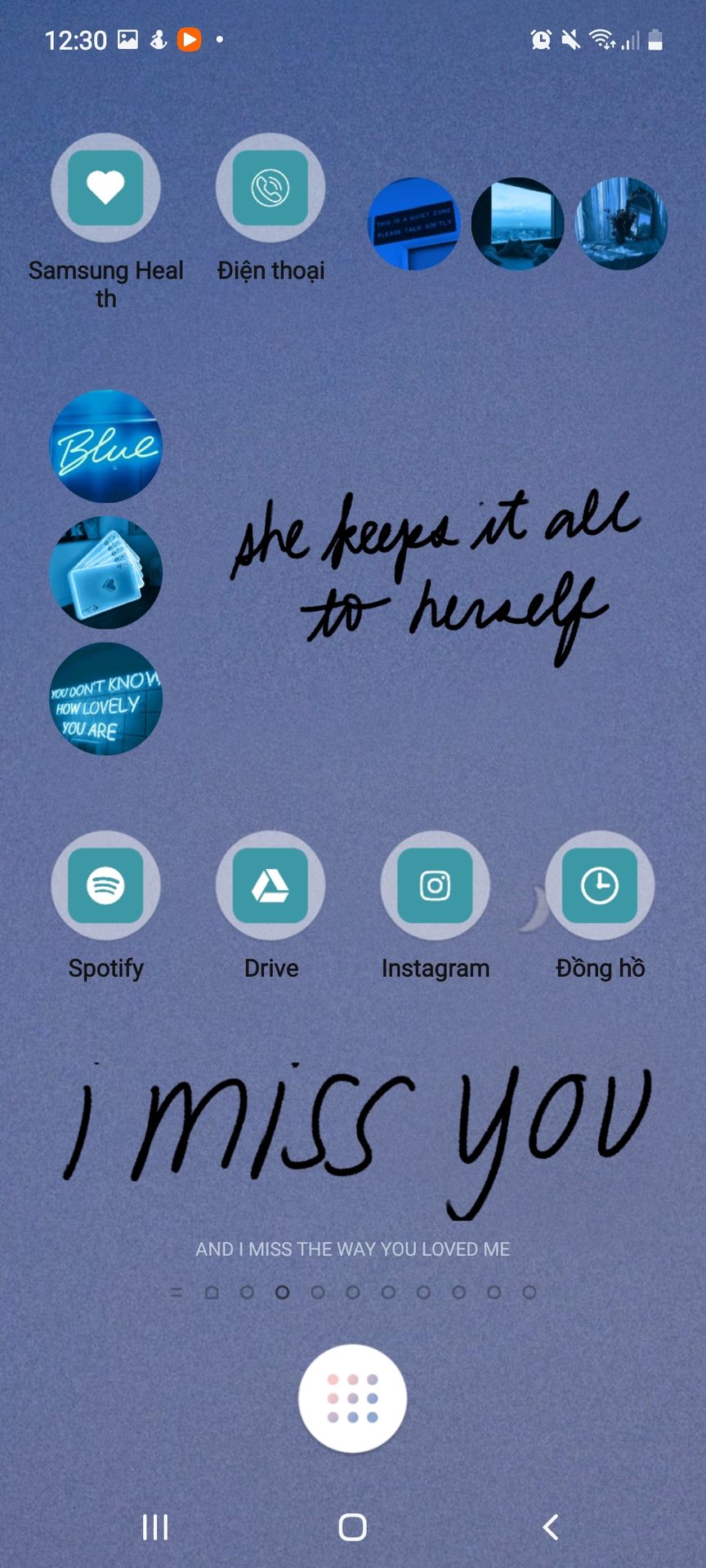
Task: Tap the 'You don't know how lovely' icon
Action: click(106, 699)
